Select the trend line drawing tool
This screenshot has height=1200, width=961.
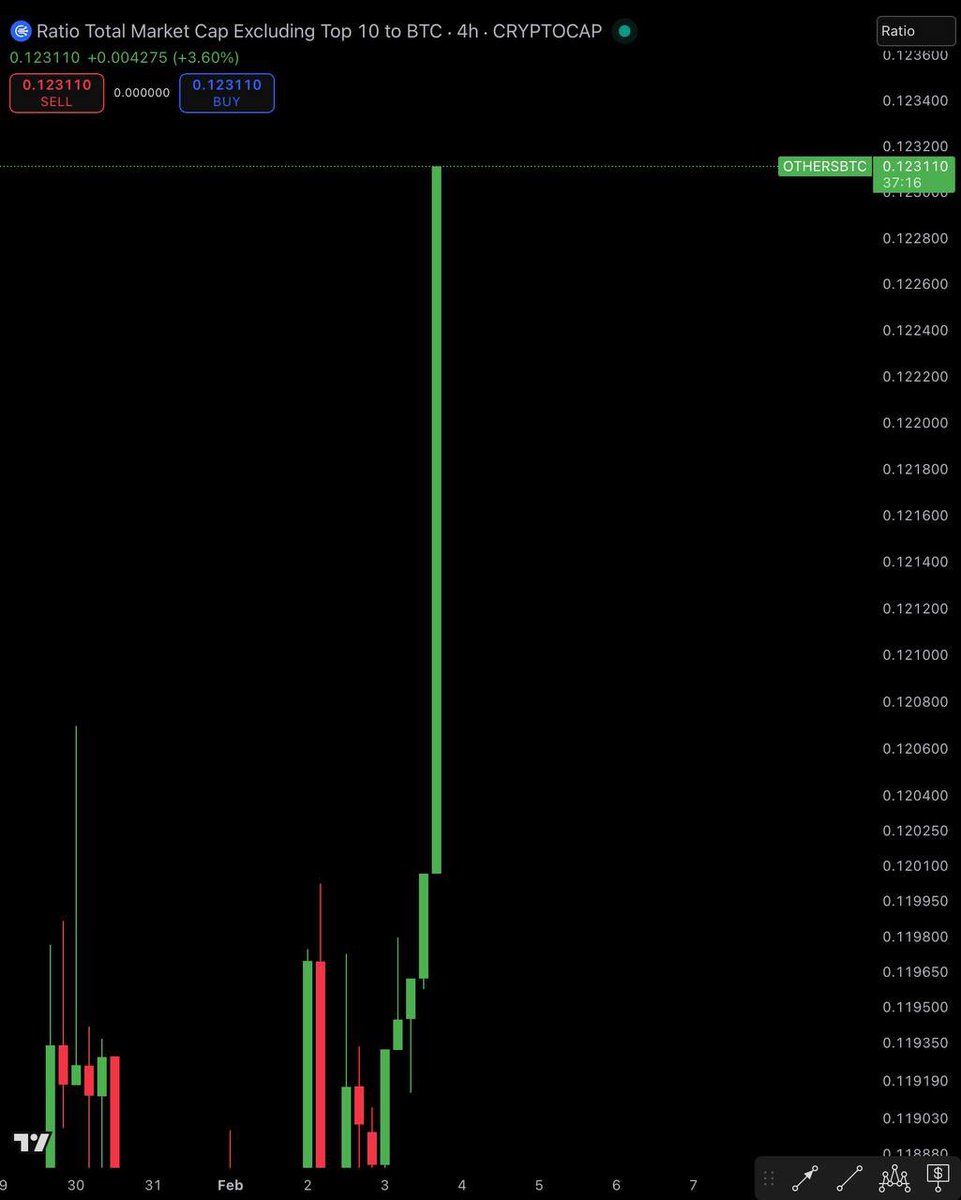click(x=849, y=1178)
